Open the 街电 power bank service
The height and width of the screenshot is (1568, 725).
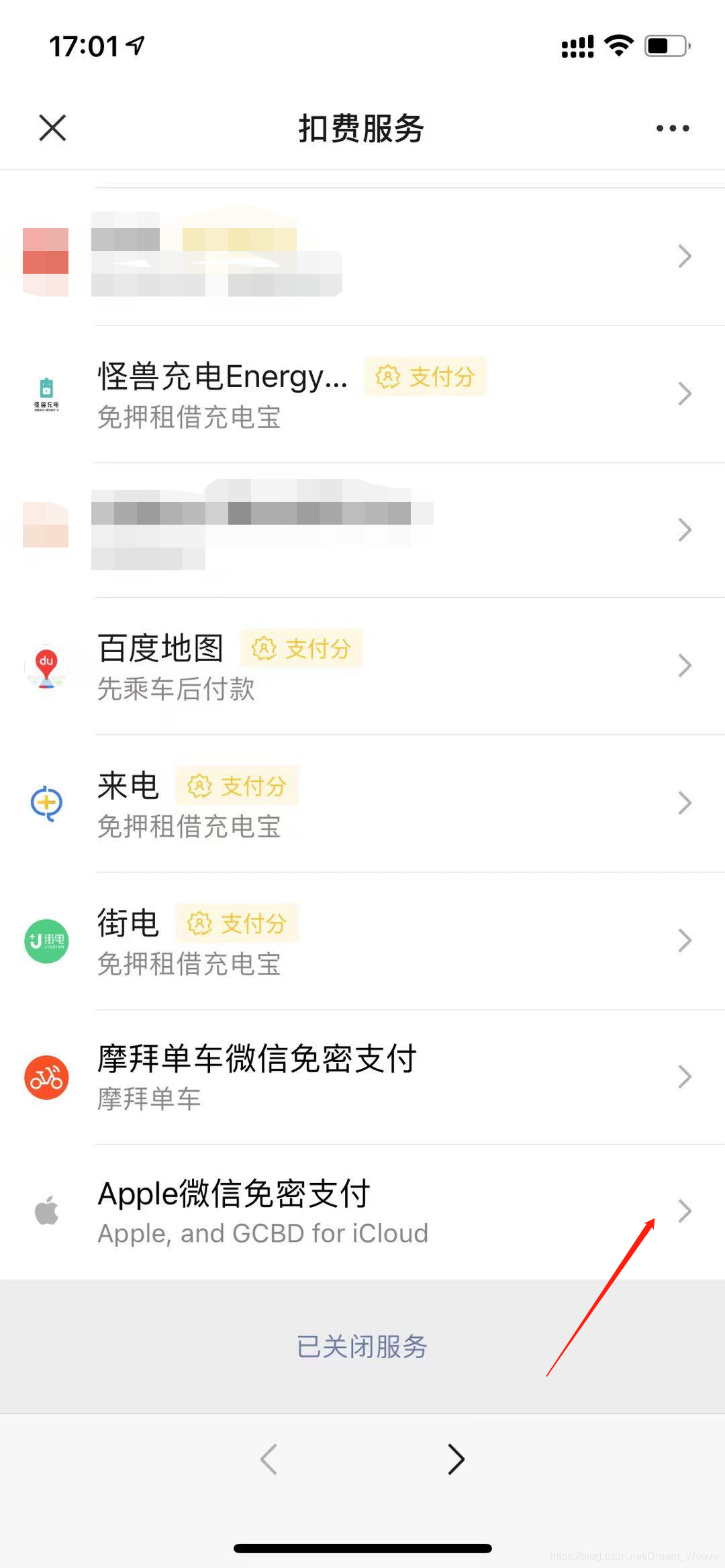(x=362, y=941)
